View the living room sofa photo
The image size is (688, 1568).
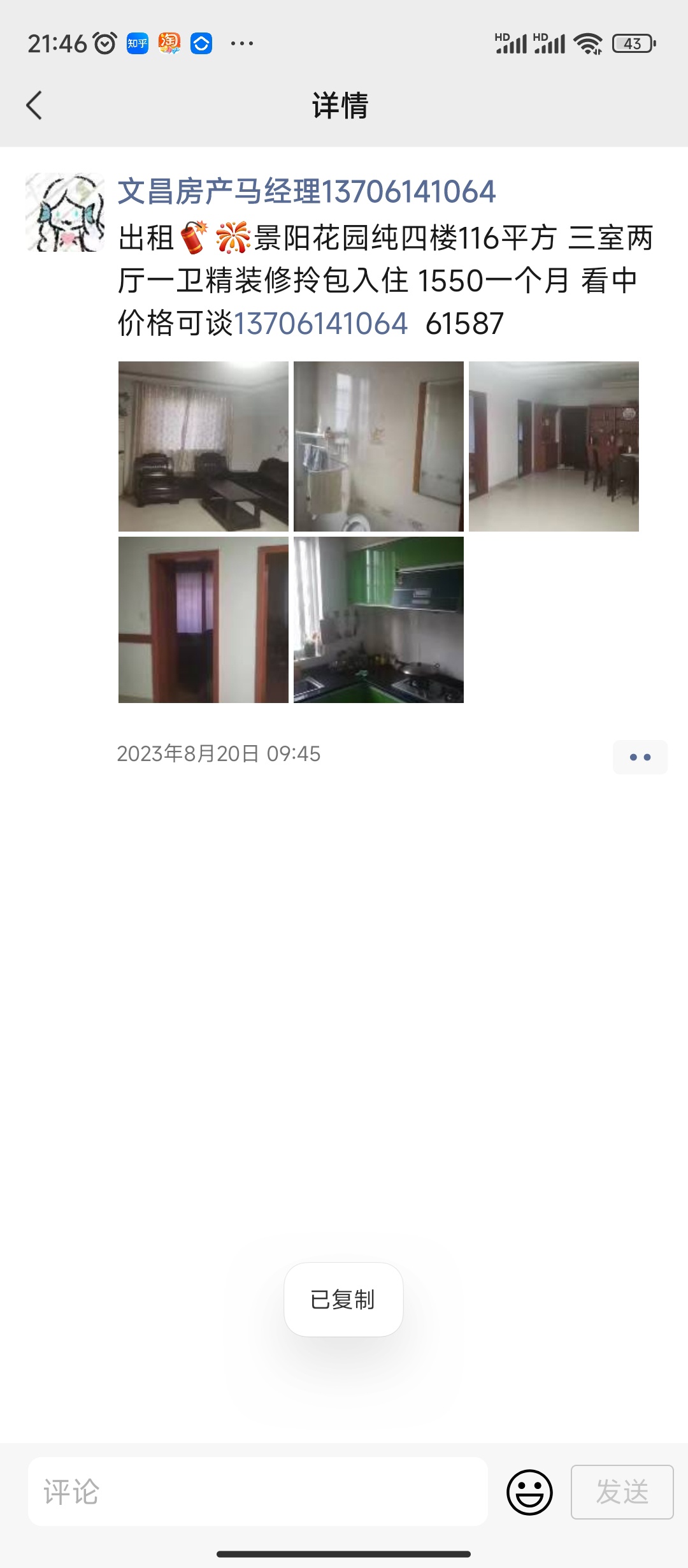click(203, 446)
